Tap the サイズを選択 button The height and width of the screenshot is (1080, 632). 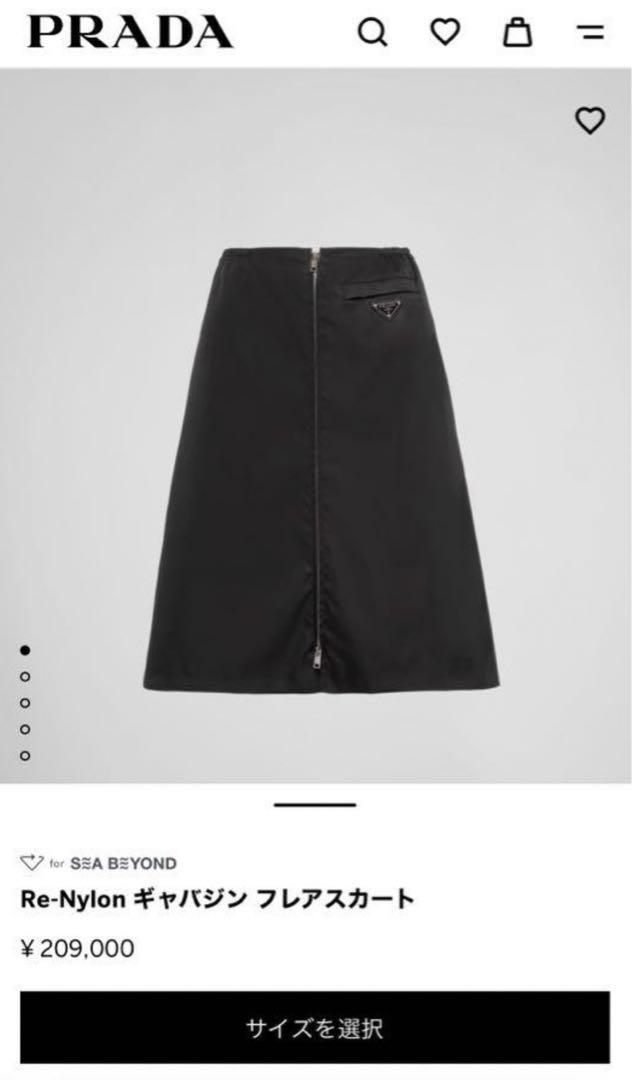[x=315, y=1028]
